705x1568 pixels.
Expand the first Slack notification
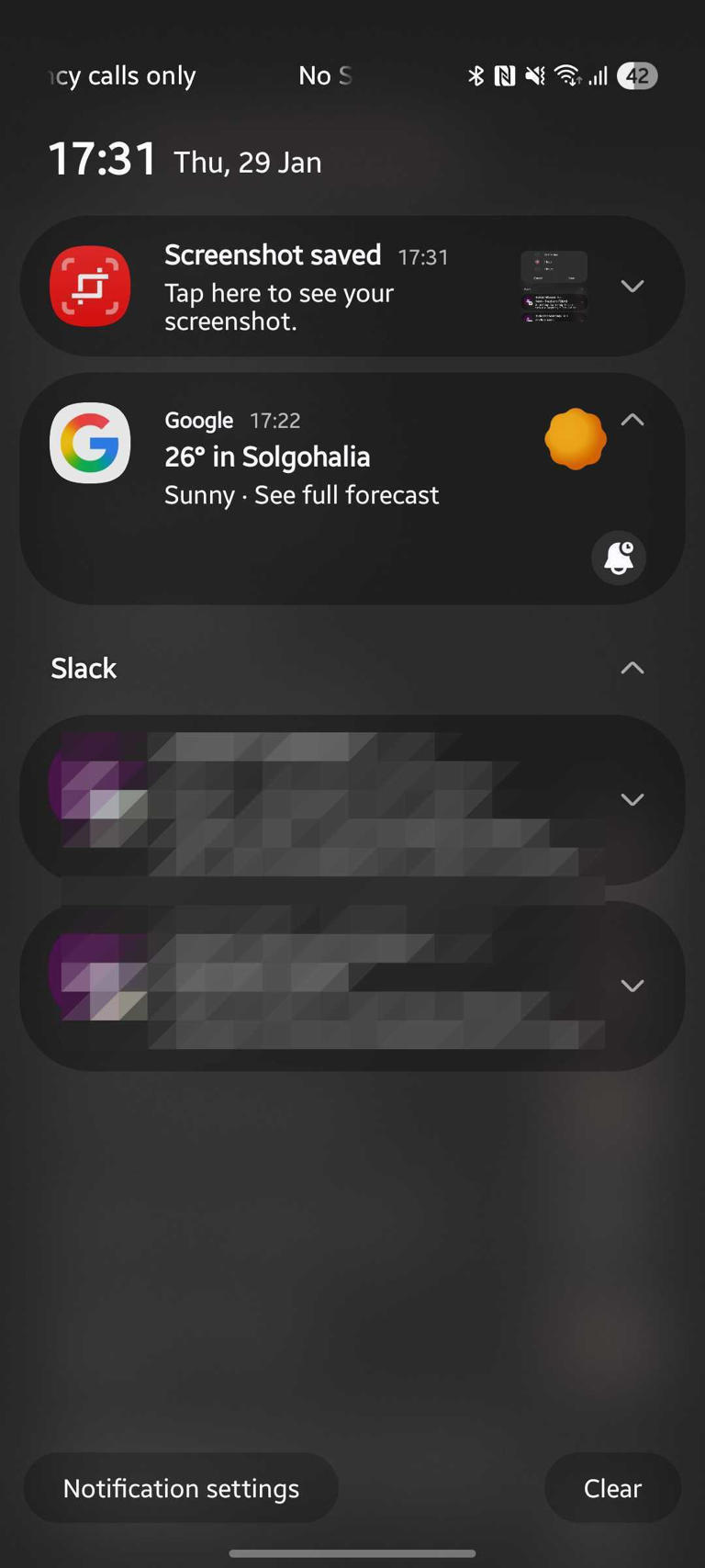632,800
